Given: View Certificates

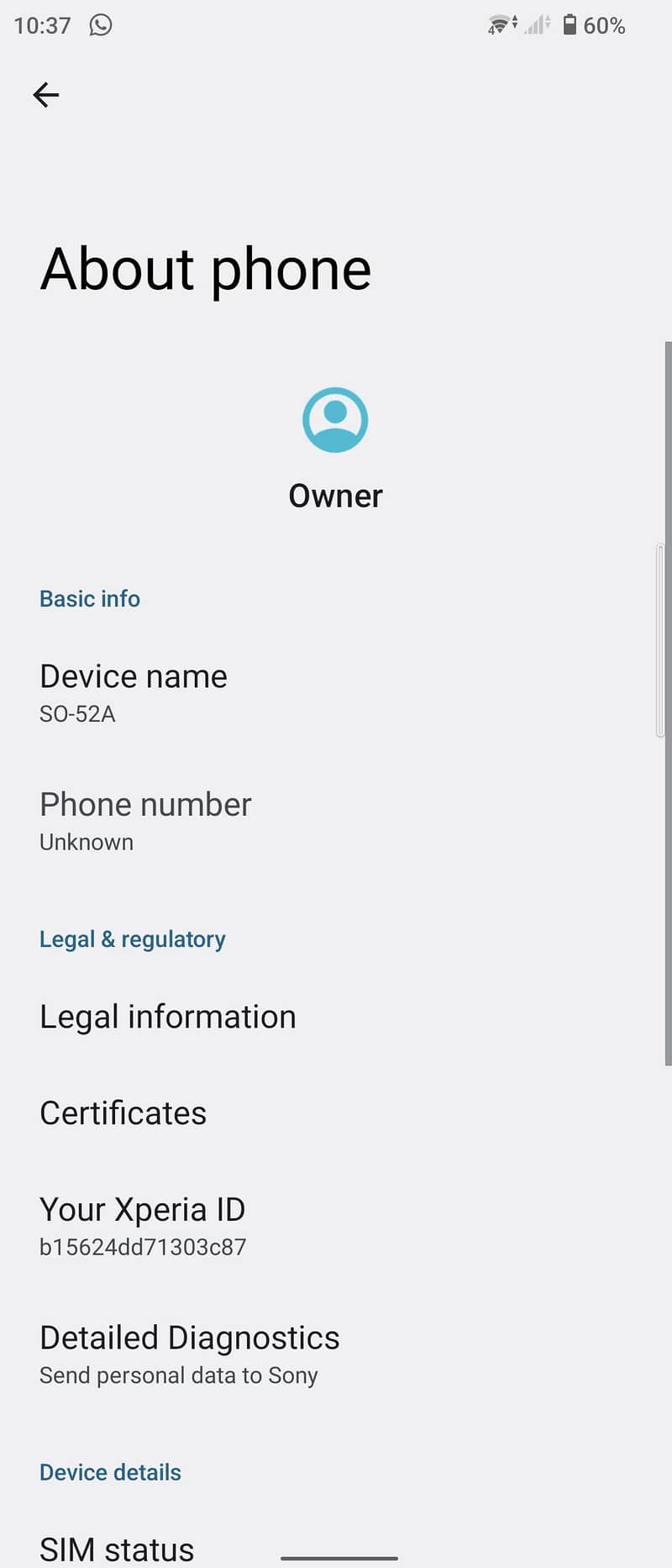Looking at the screenshot, I should coord(123,1113).
